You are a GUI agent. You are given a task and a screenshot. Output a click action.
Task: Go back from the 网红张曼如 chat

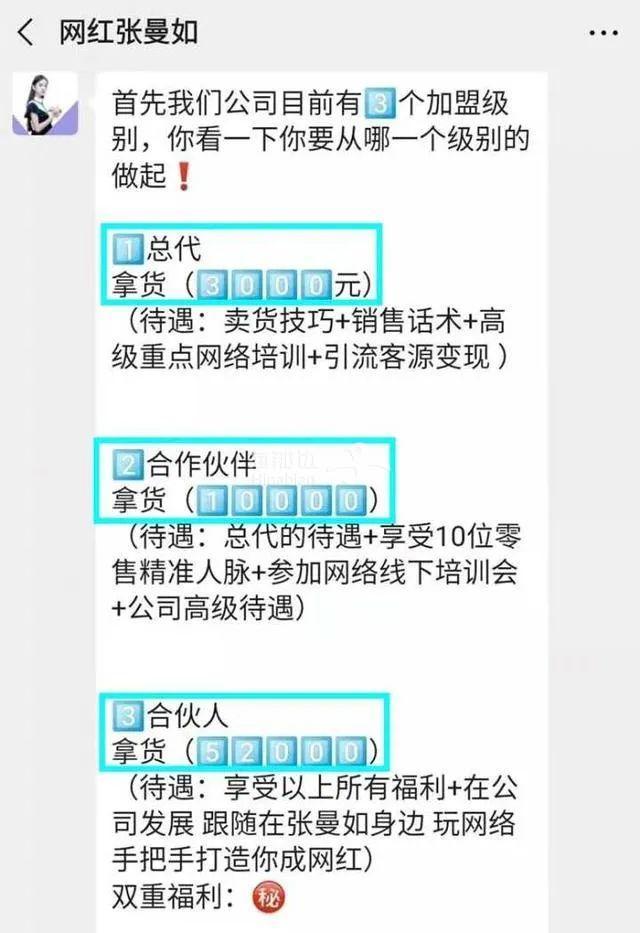26,32
